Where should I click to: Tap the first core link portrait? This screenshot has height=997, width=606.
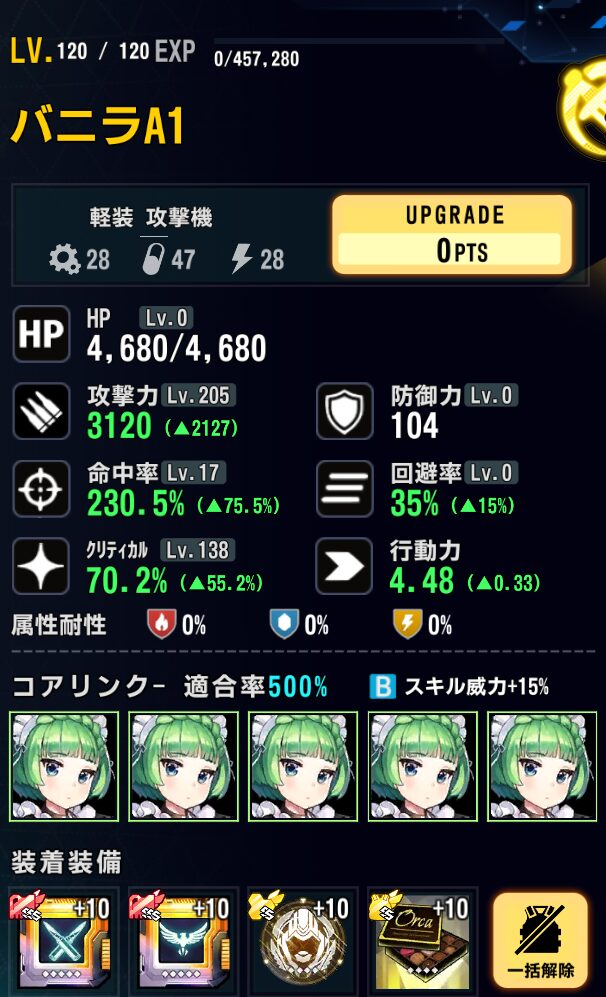[x=64, y=767]
